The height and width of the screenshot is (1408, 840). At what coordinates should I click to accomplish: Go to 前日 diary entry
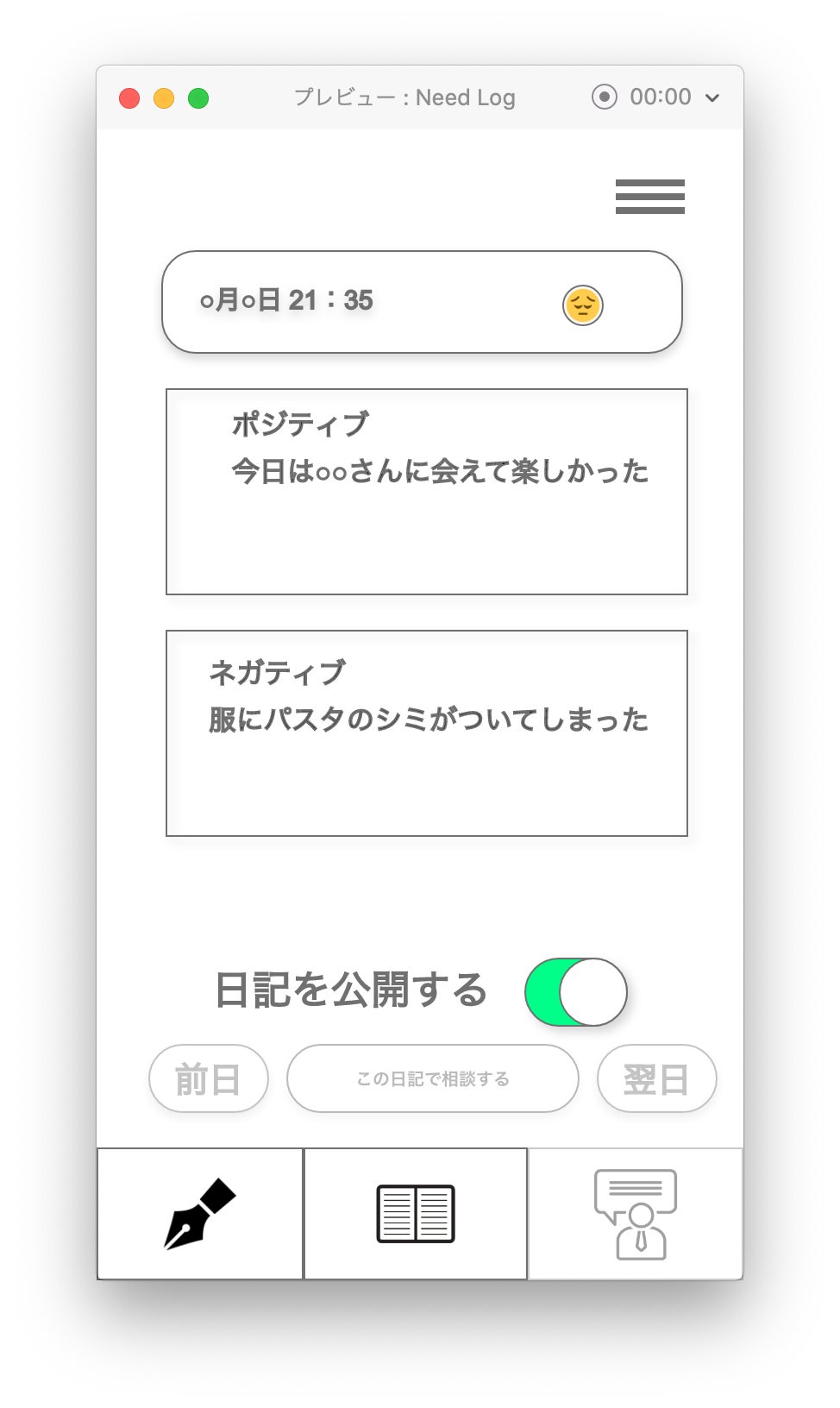209,1078
